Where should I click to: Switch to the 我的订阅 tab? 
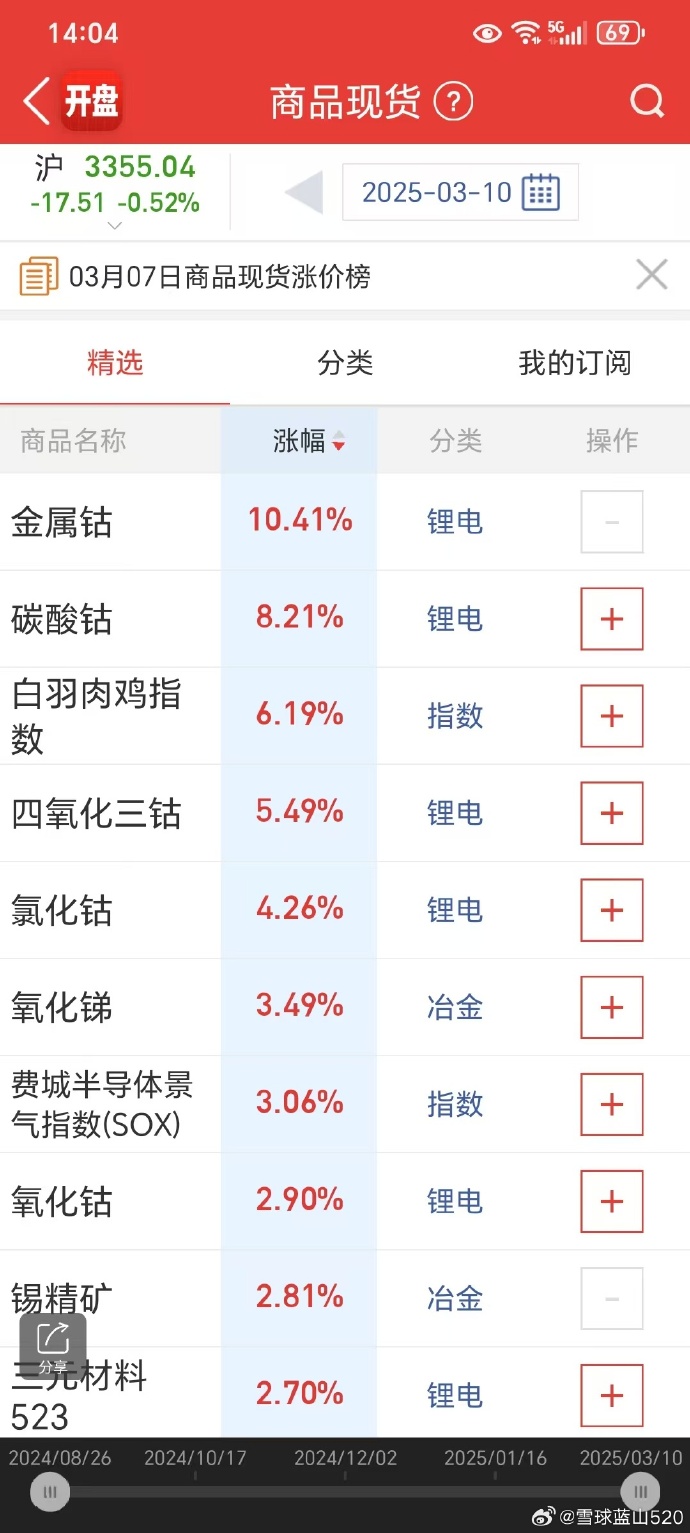coord(575,363)
